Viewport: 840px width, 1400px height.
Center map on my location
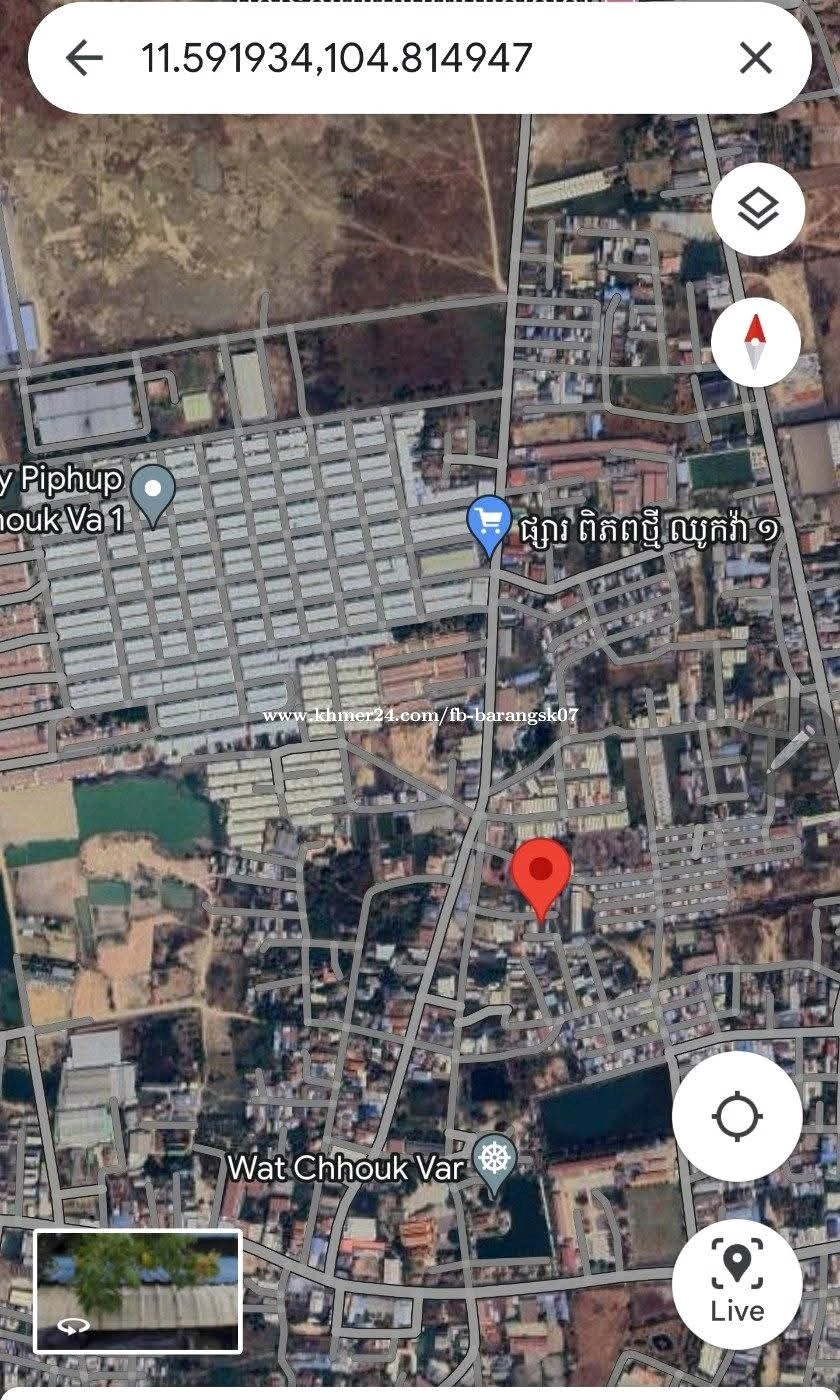click(737, 1116)
